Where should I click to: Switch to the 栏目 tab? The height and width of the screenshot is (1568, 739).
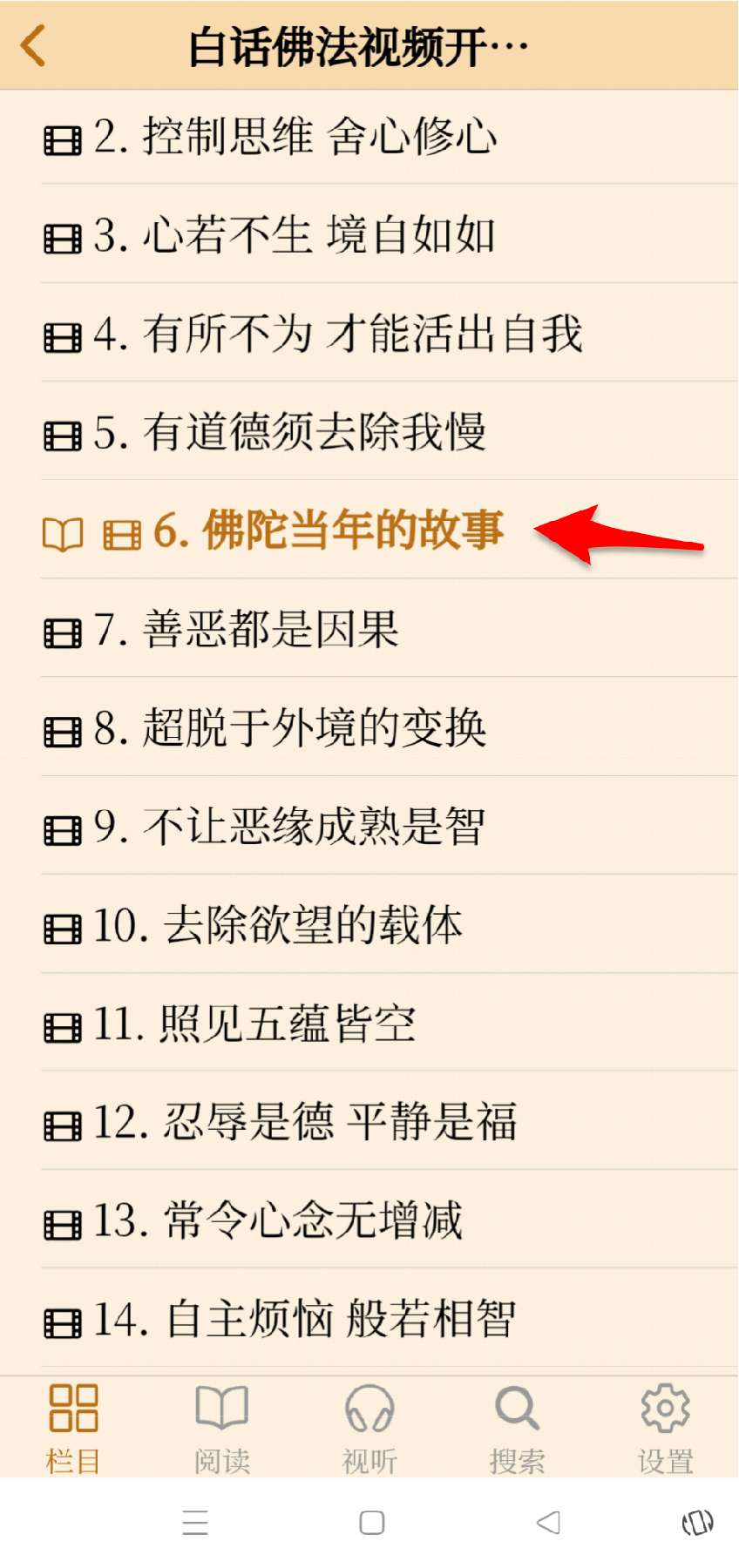point(73,1427)
